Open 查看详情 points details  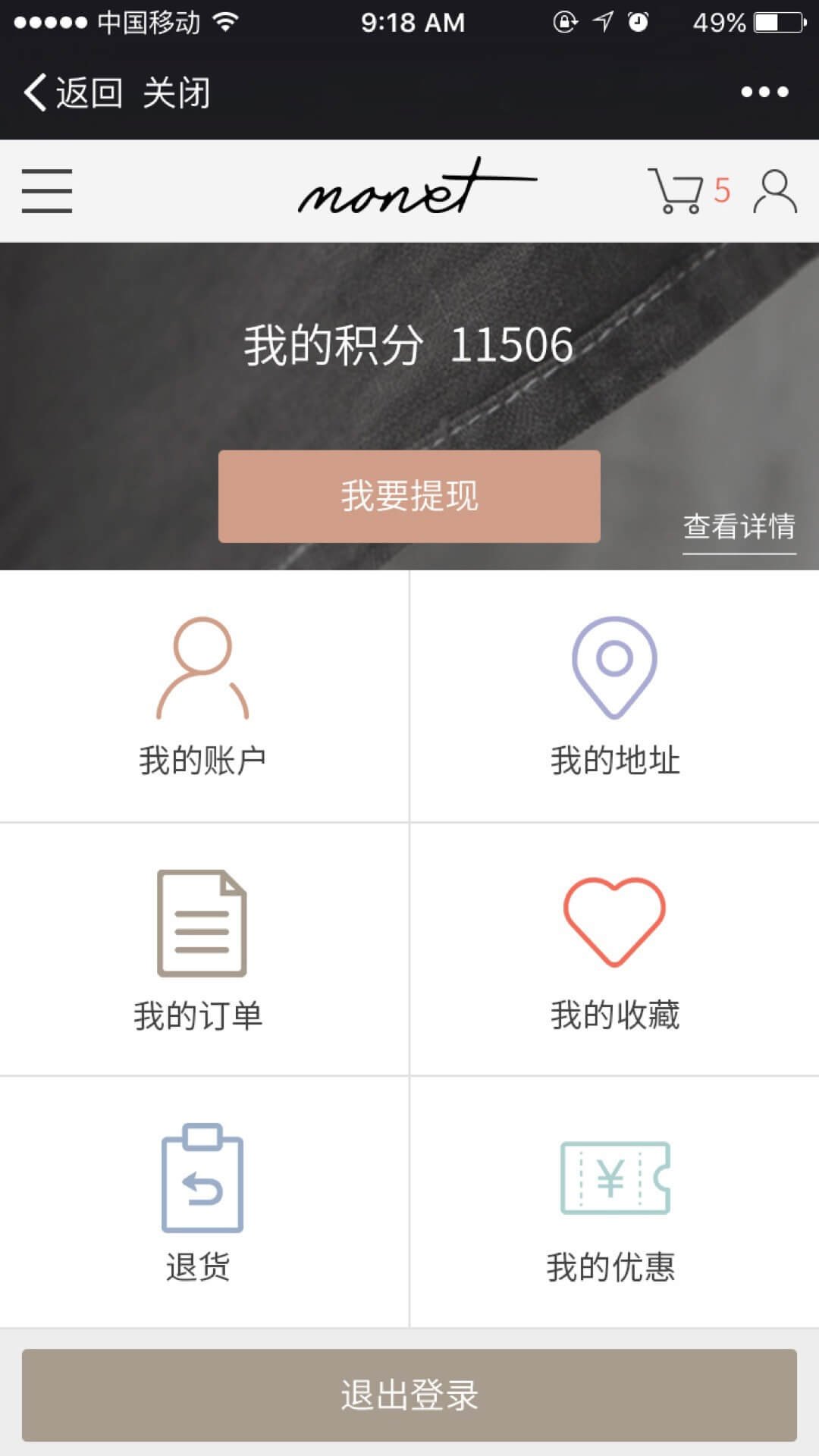pyautogui.click(x=739, y=527)
